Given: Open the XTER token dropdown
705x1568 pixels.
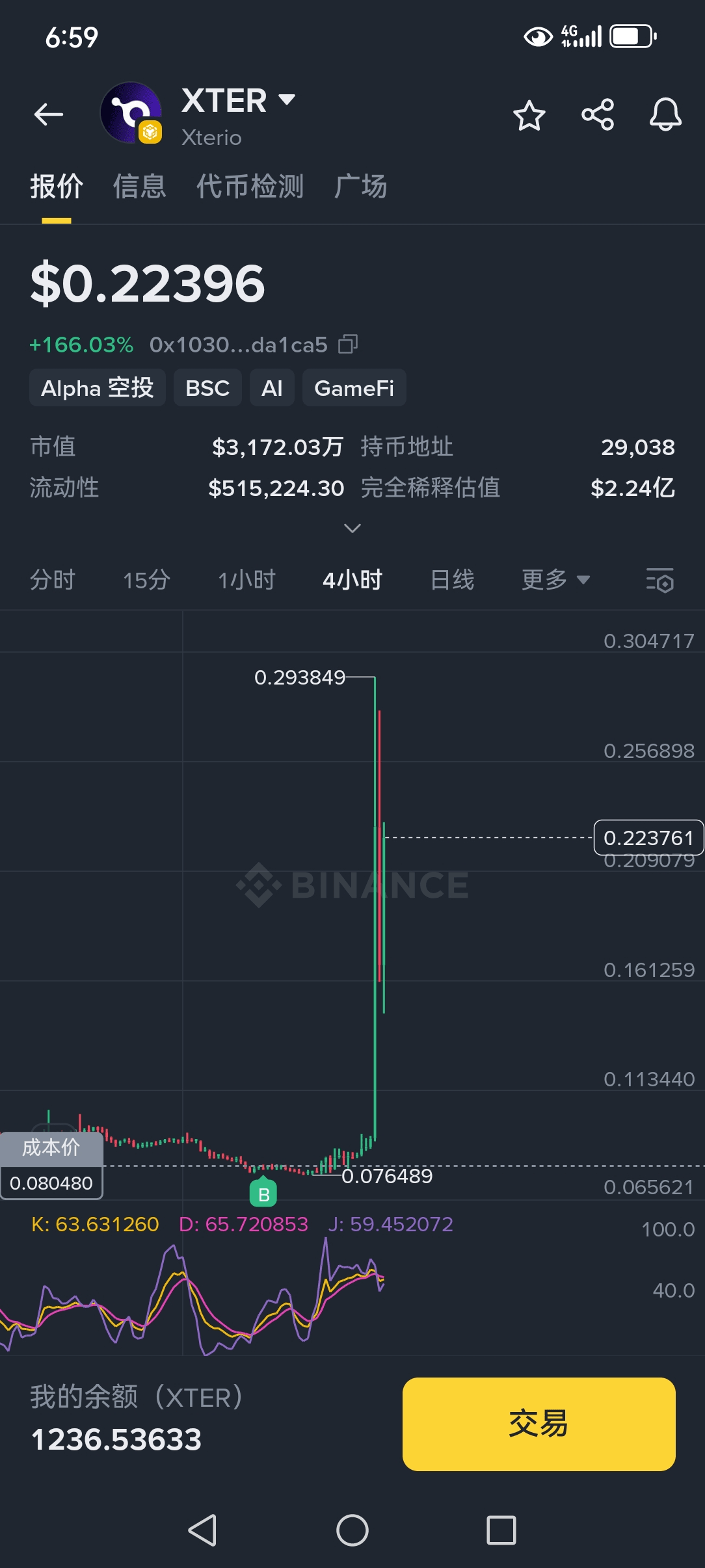Looking at the screenshot, I should [x=287, y=99].
